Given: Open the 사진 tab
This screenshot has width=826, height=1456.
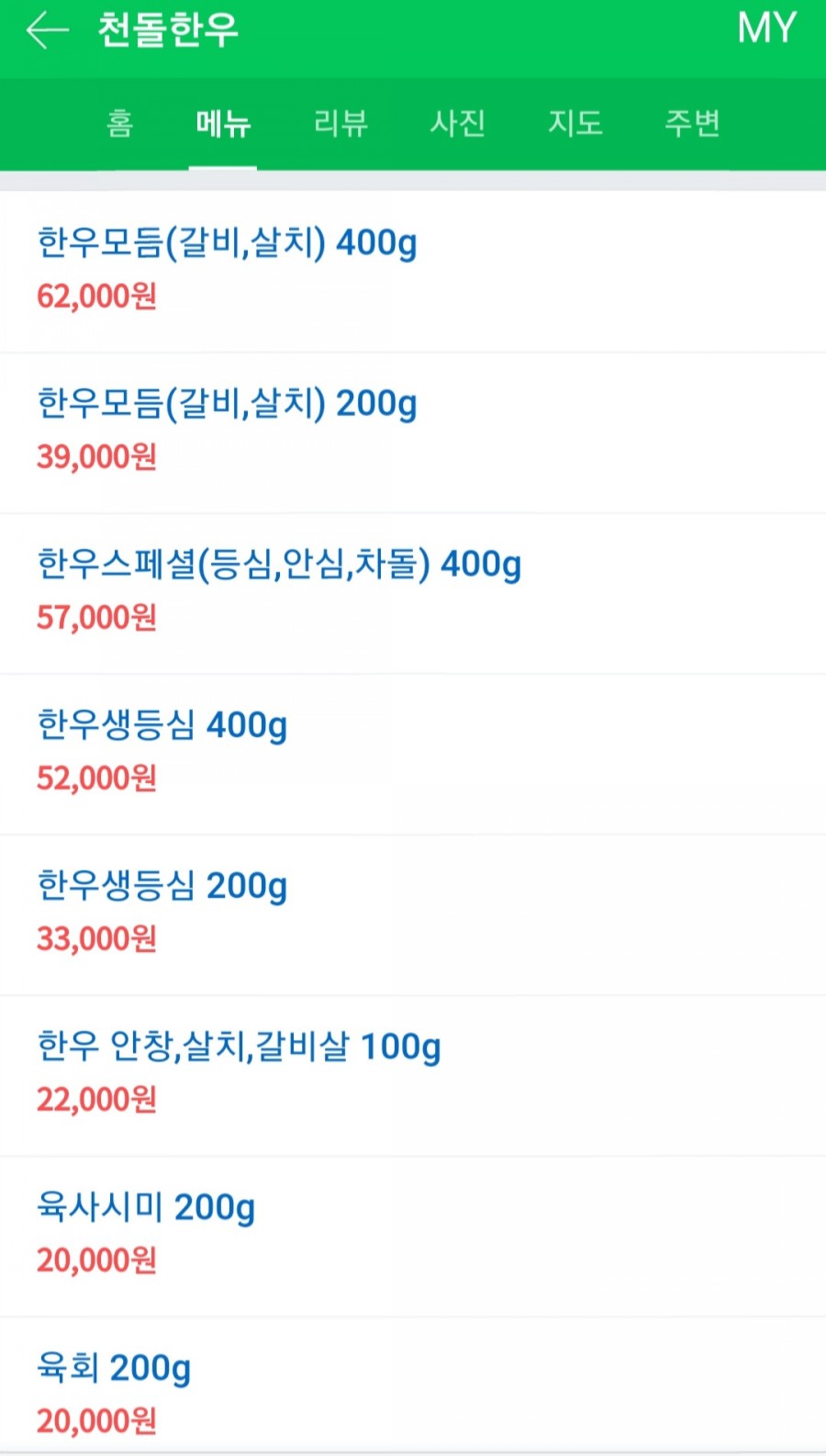Looking at the screenshot, I should point(458,123).
